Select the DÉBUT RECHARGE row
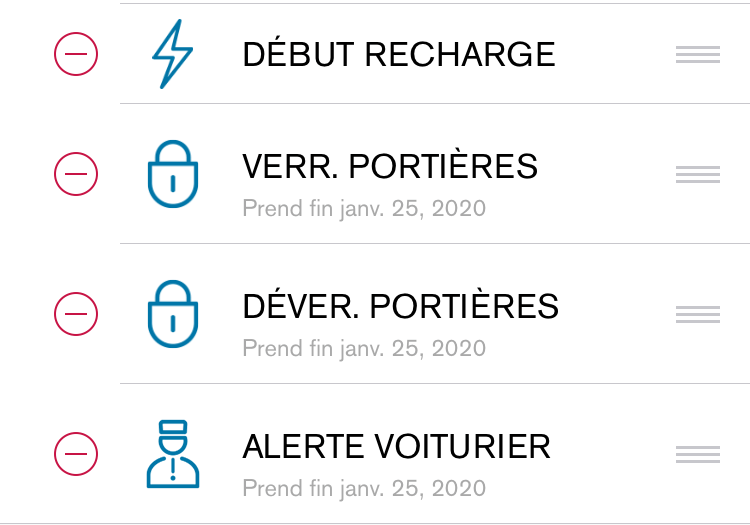The width and height of the screenshot is (750, 525). 398,54
